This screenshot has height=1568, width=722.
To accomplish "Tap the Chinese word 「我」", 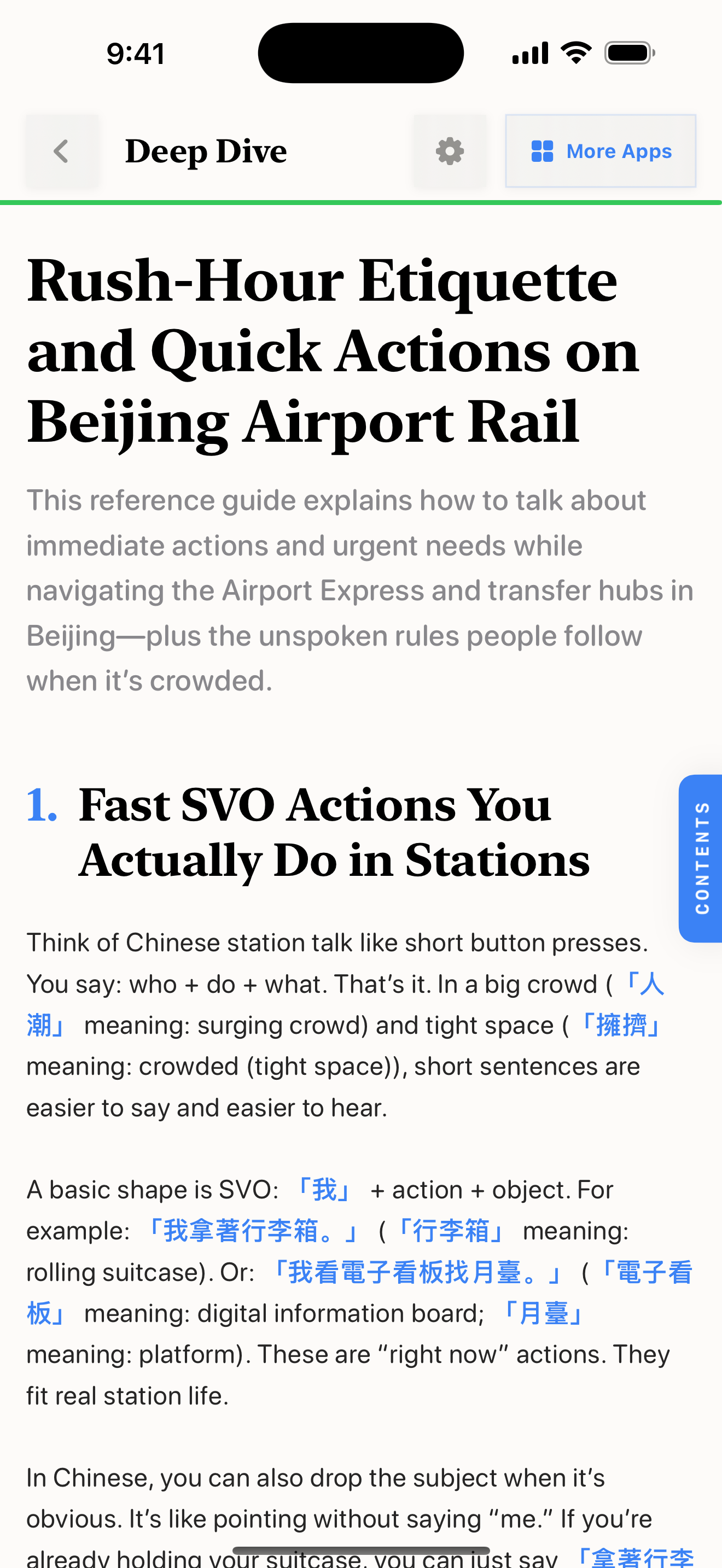I will pos(323,1189).
